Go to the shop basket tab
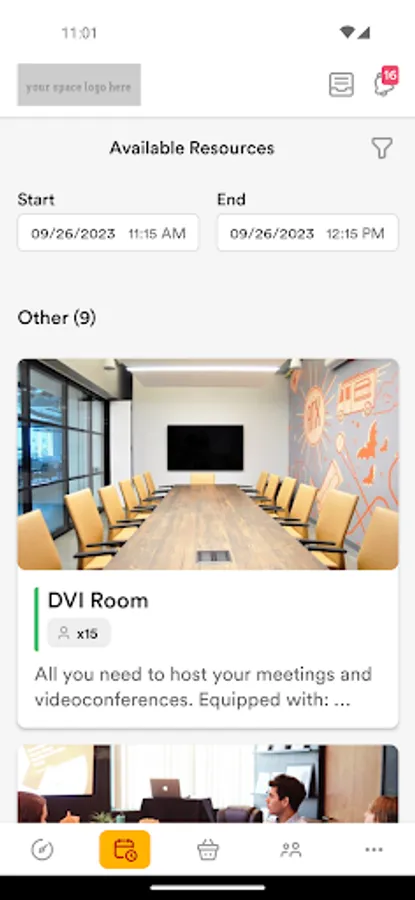Viewport: 415px width, 900px height. [208, 849]
